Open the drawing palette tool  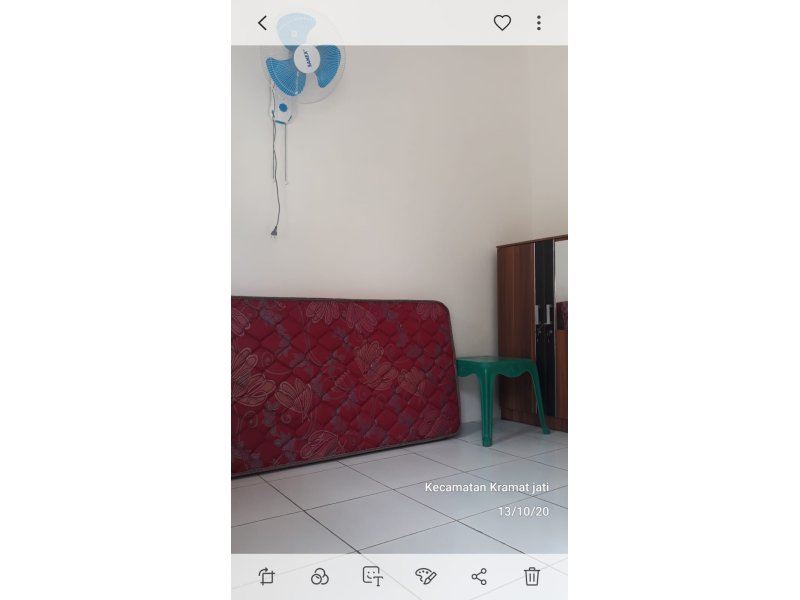coord(426,576)
